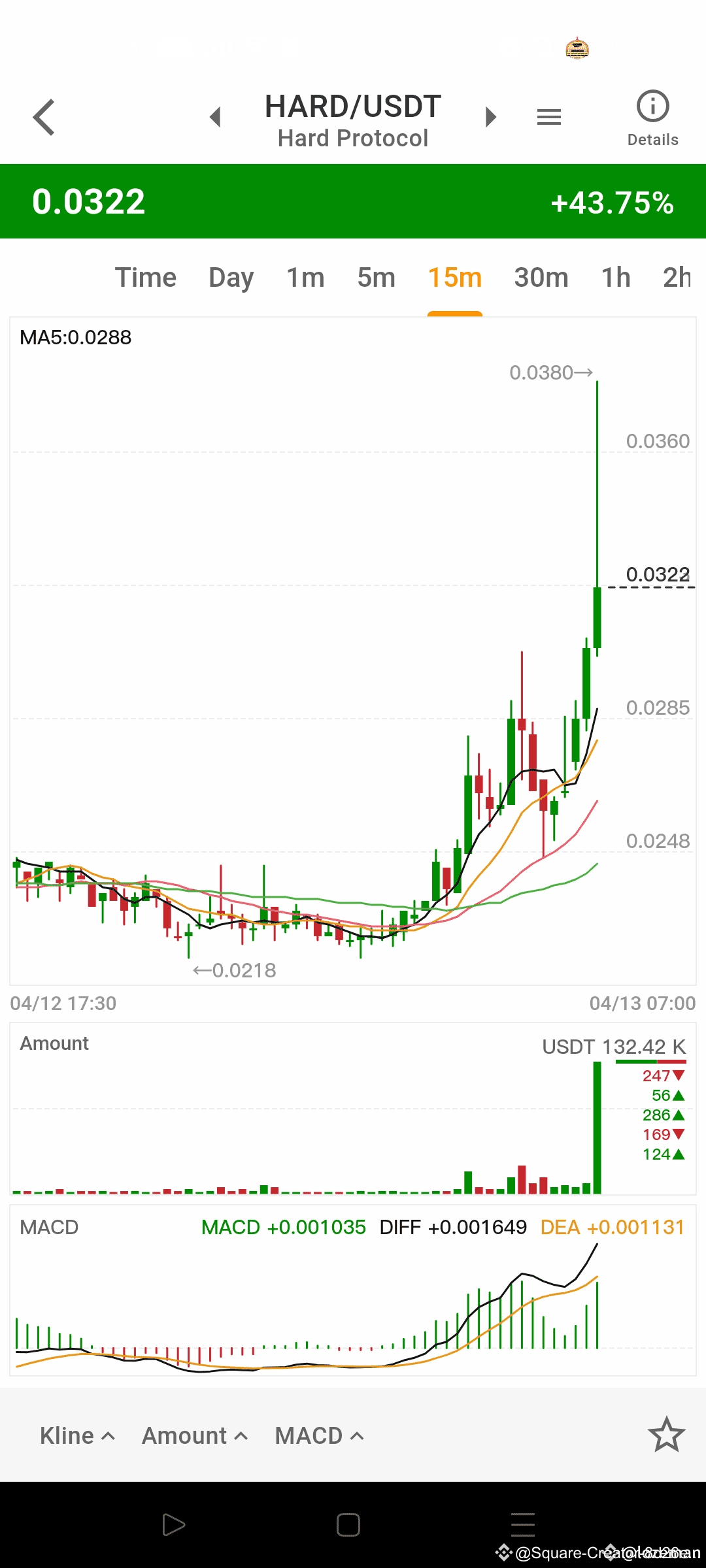706x1568 pixels.
Task: Switch to the next trading pair
Action: point(491,117)
